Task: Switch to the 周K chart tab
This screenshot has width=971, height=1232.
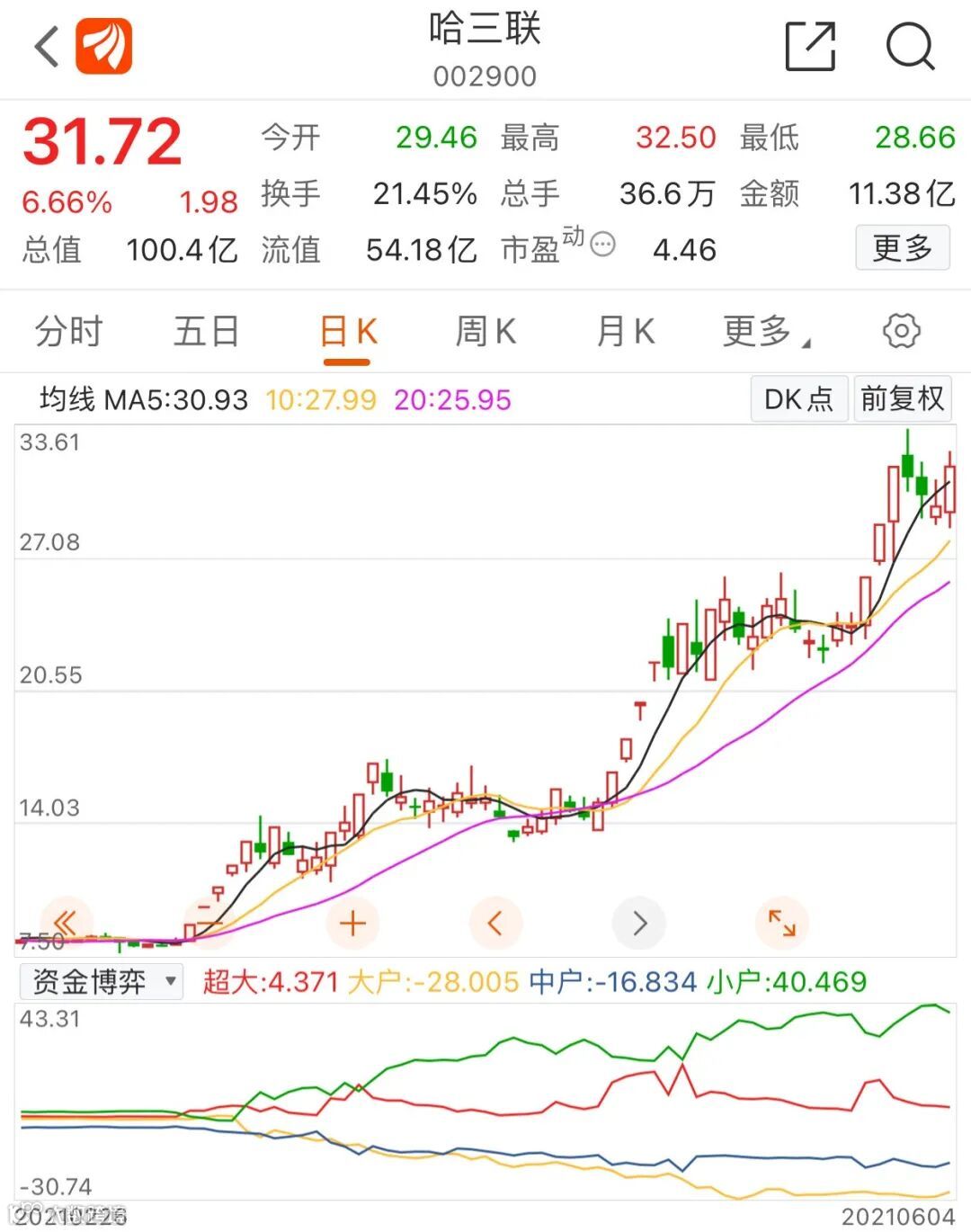Action: pyautogui.click(x=485, y=331)
